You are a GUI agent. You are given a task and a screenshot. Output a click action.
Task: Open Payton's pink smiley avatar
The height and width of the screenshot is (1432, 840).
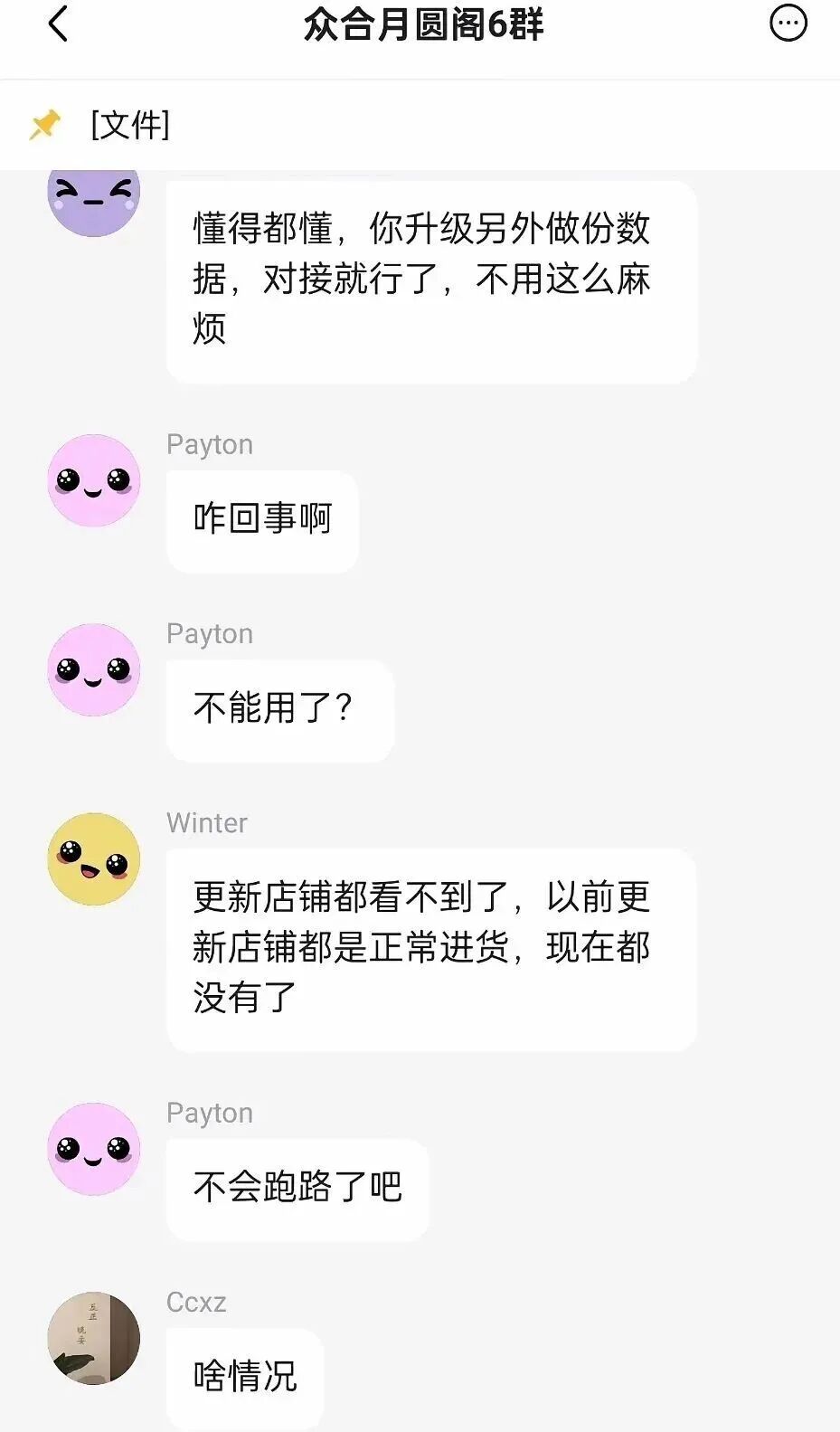[93, 480]
